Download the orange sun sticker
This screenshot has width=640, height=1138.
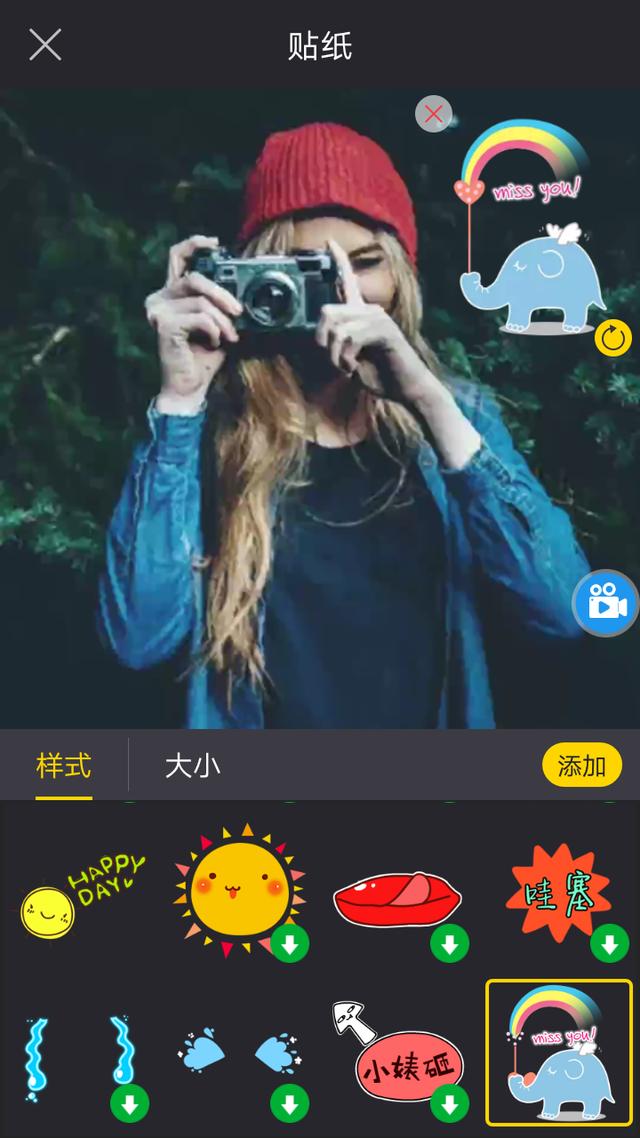(289, 943)
